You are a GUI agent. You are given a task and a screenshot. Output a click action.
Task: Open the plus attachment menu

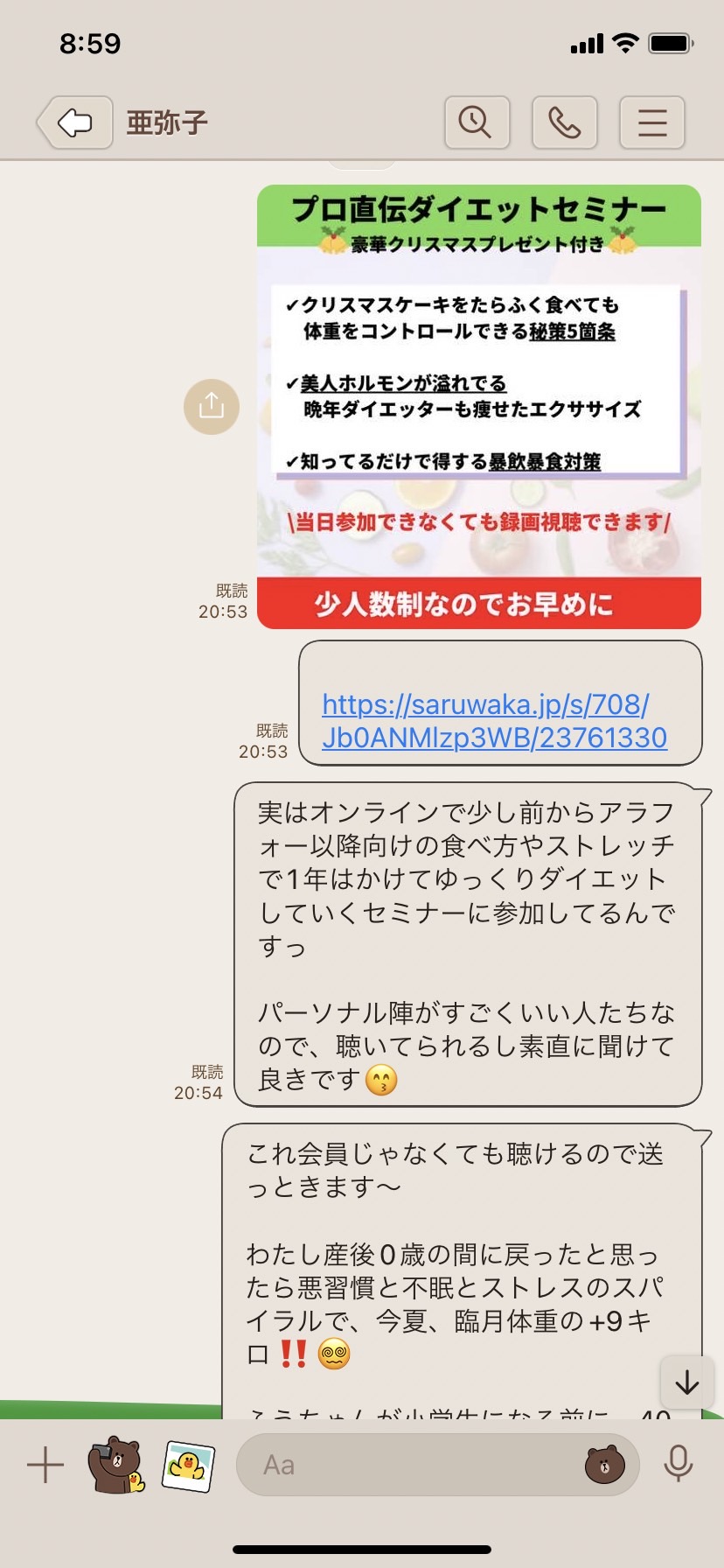tap(45, 1465)
